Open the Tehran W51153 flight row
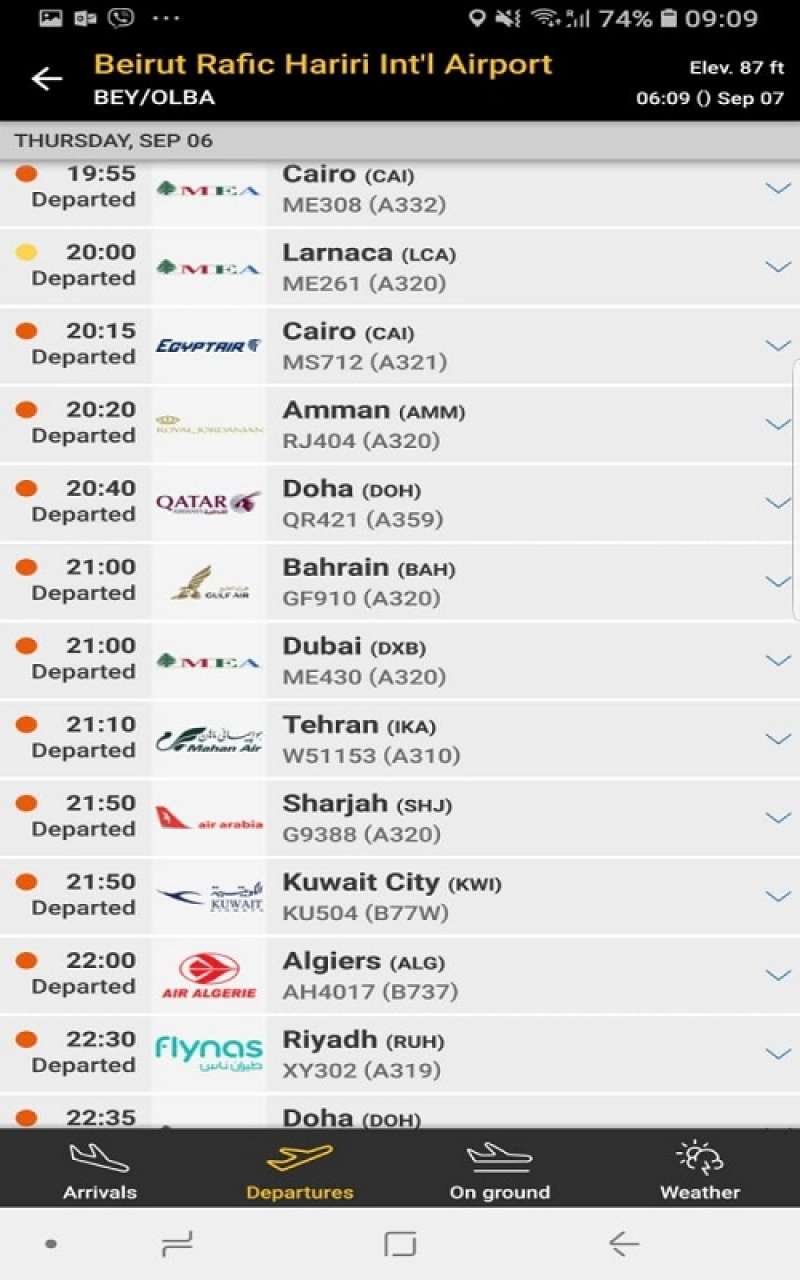800x1280 pixels. 400,740
